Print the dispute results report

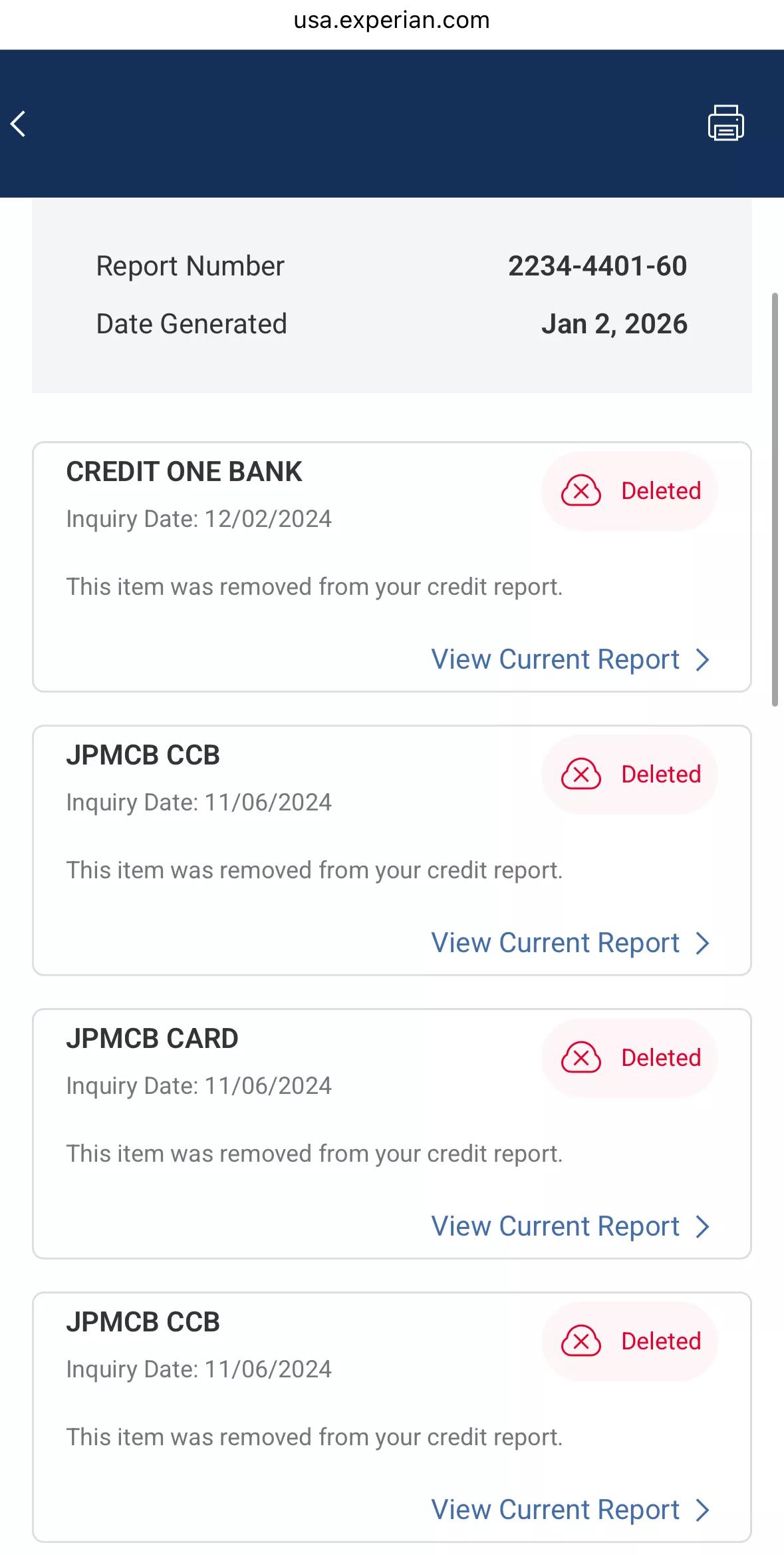[x=725, y=123]
